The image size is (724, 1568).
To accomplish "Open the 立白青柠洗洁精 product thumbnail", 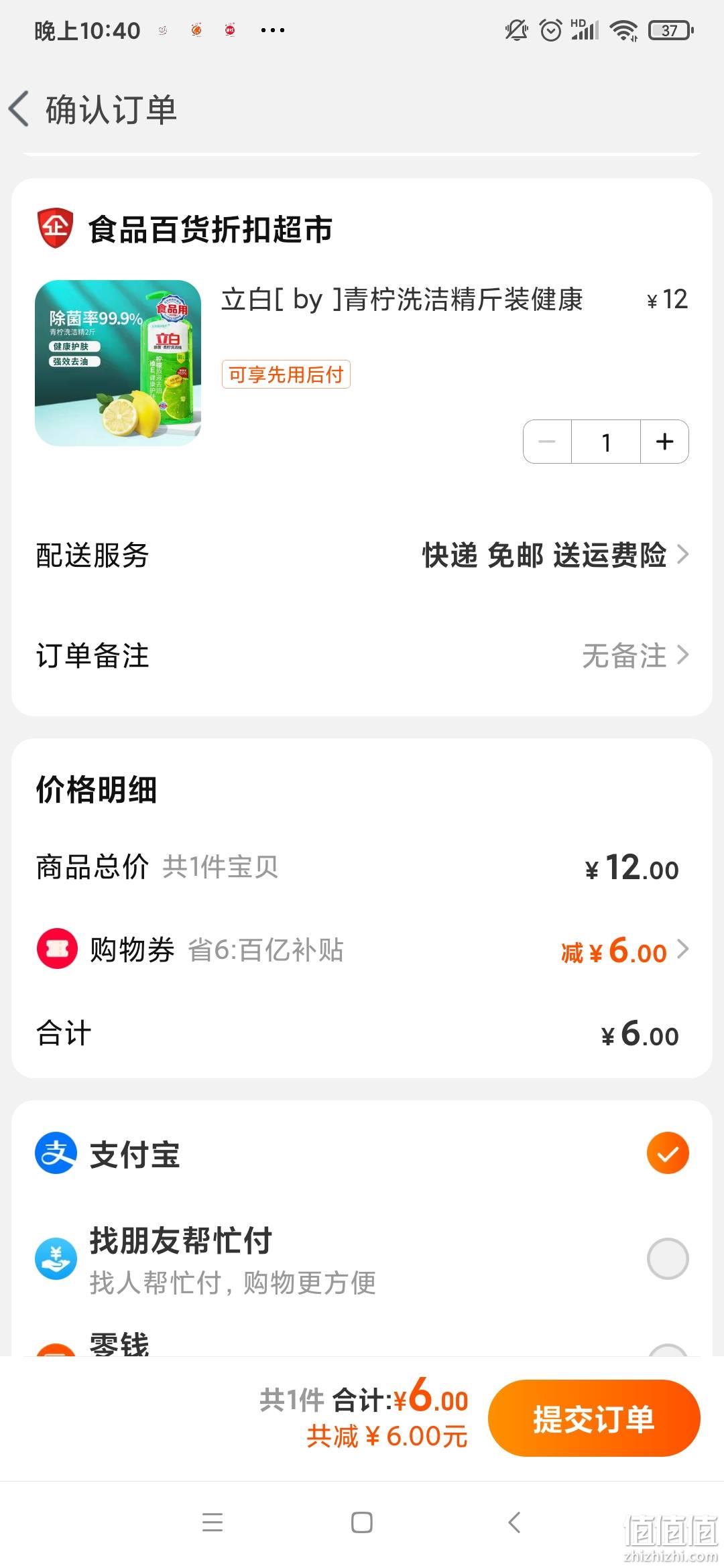I will pos(118,363).
